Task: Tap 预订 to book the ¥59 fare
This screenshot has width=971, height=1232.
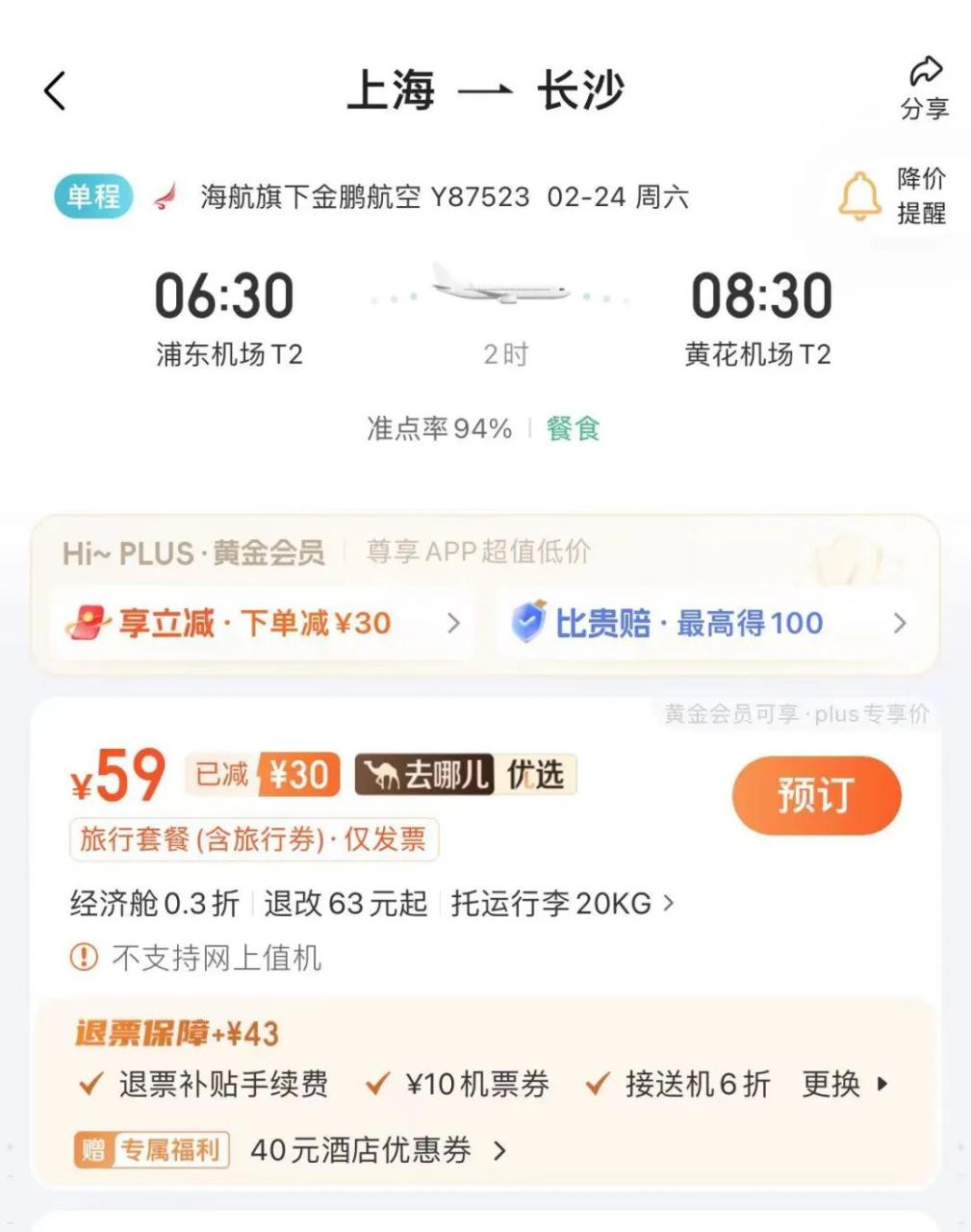Action: tap(816, 795)
